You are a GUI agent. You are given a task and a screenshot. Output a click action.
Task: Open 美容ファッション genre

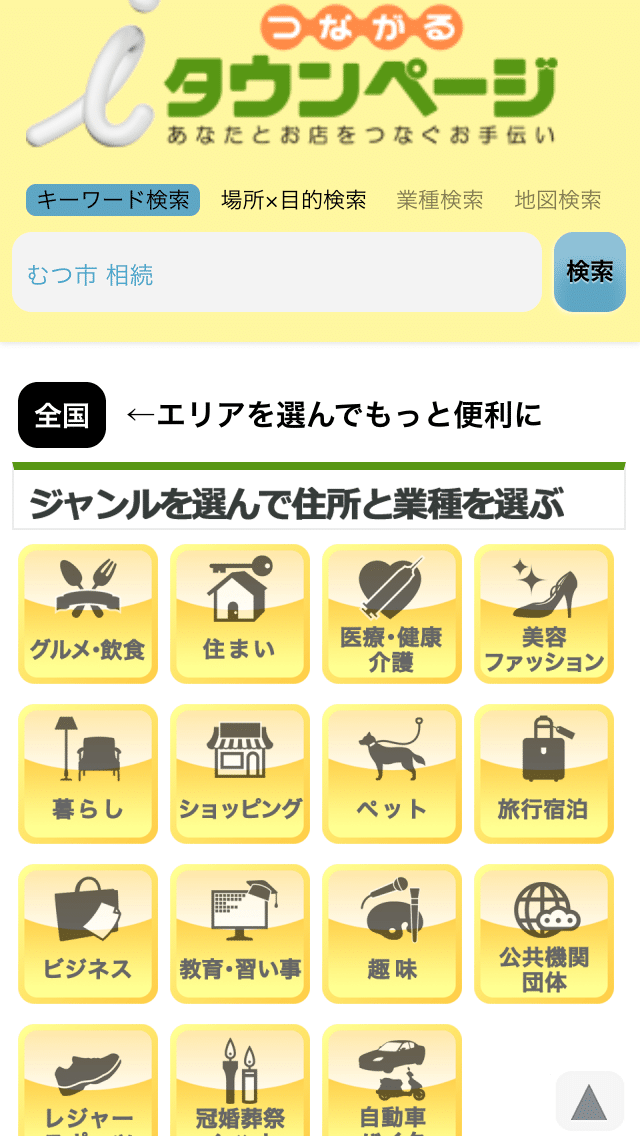click(544, 614)
